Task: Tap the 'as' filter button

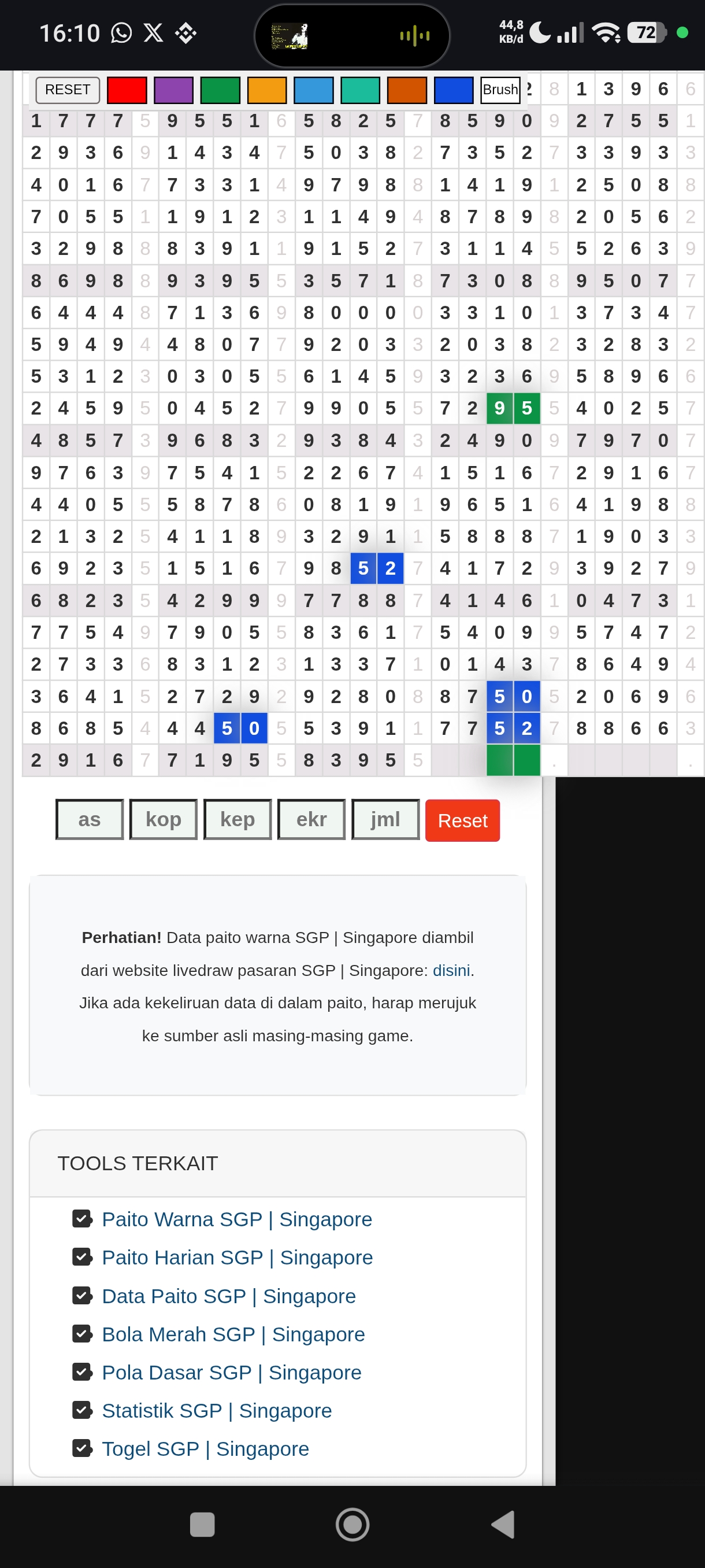Action: [x=90, y=819]
